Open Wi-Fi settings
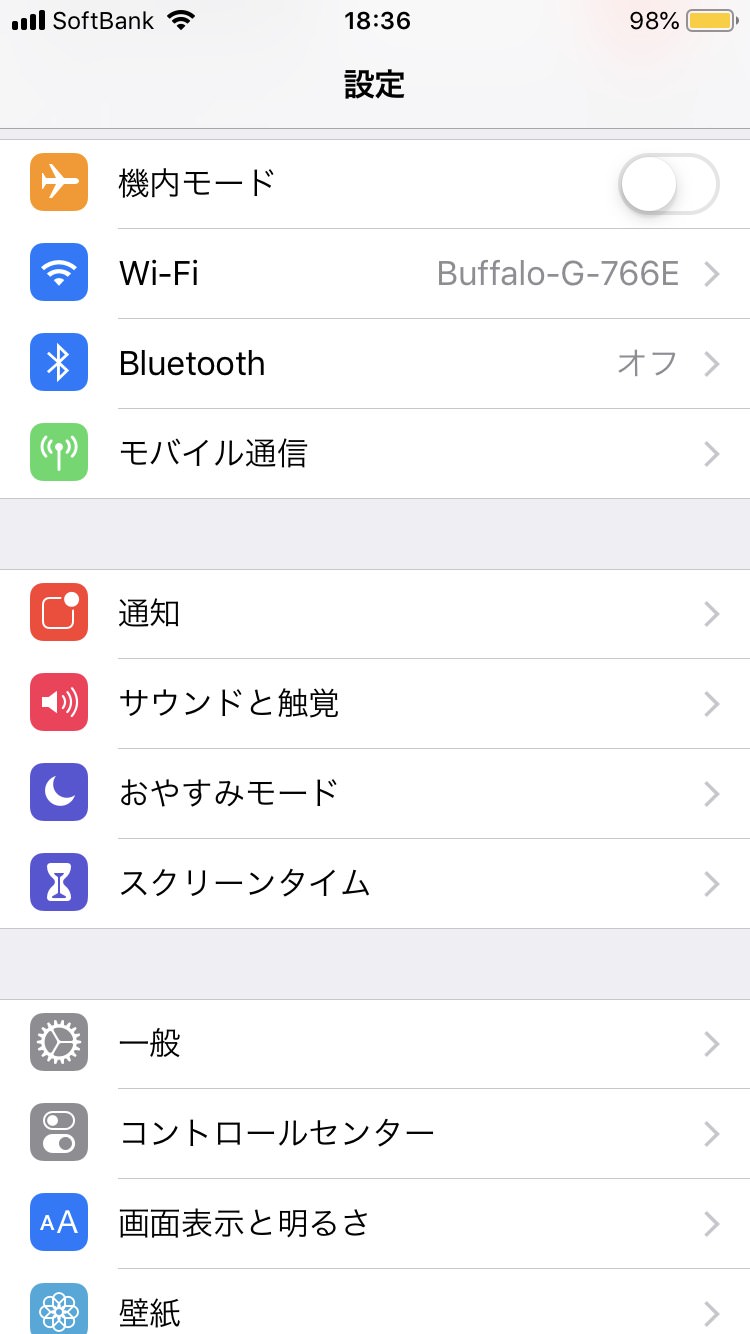750x1334 pixels. click(375, 273)
